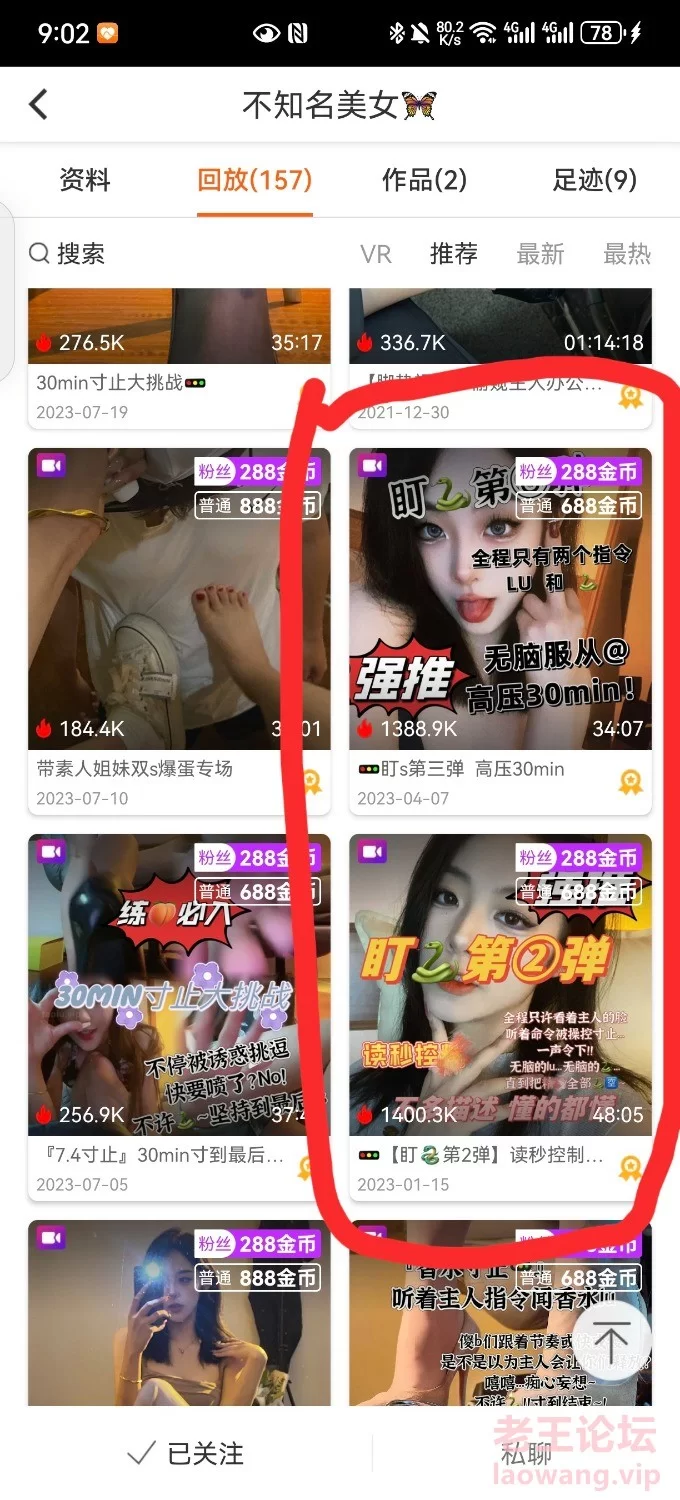Open the 作品(2) tab

point(424,180)
